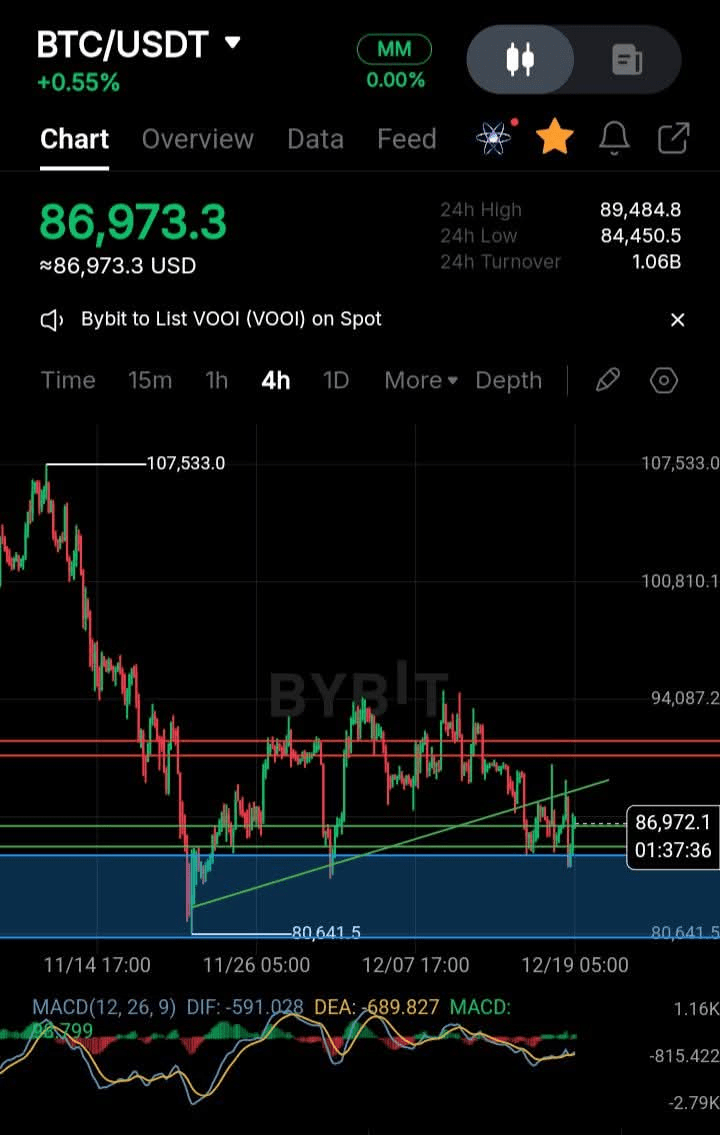This screenshot has width=720, height=1135.
Task: Switch to the order panel view
Action: 627,60
